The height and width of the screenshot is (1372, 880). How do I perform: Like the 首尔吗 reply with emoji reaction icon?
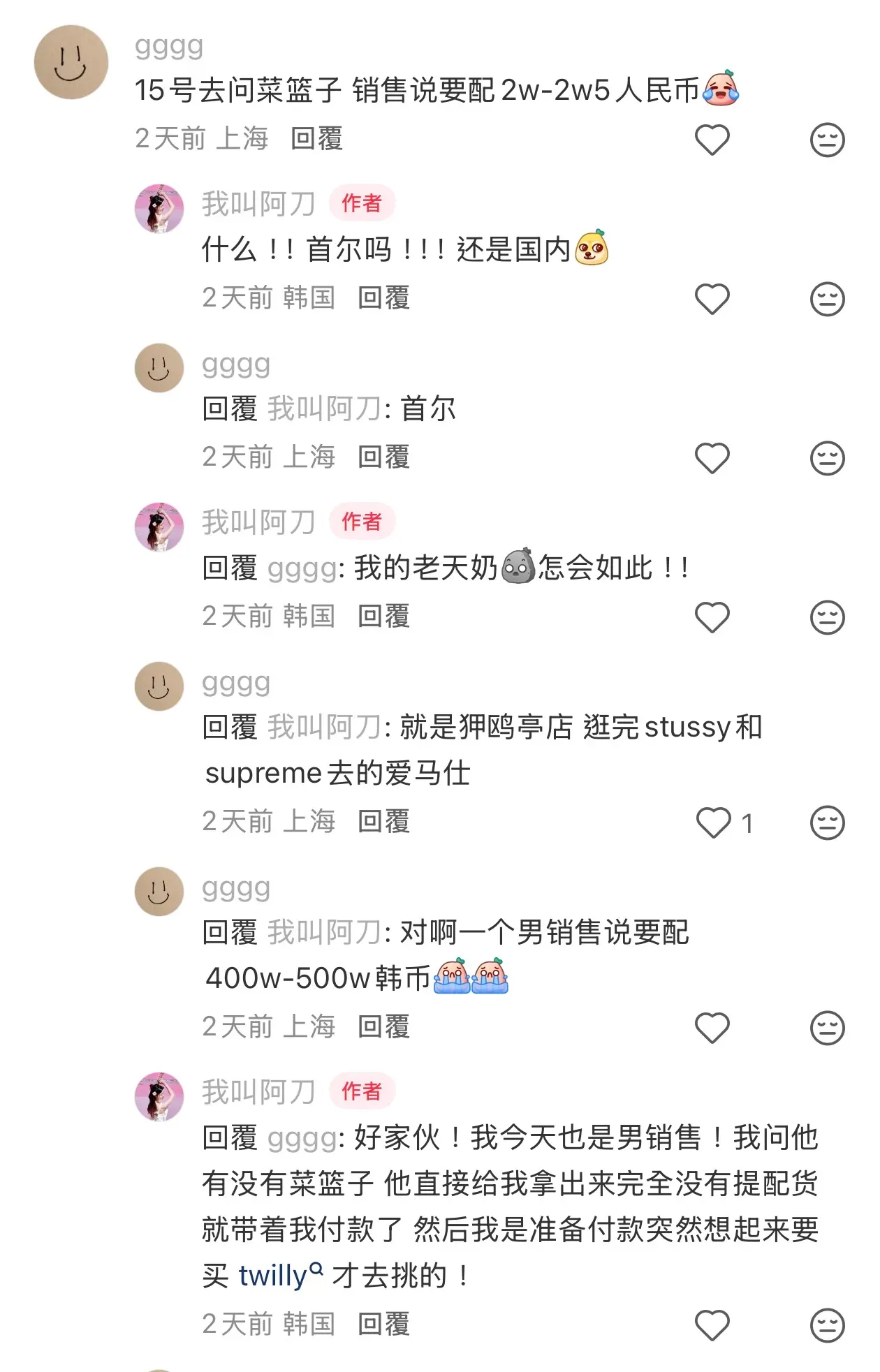(x=828, y=298)
